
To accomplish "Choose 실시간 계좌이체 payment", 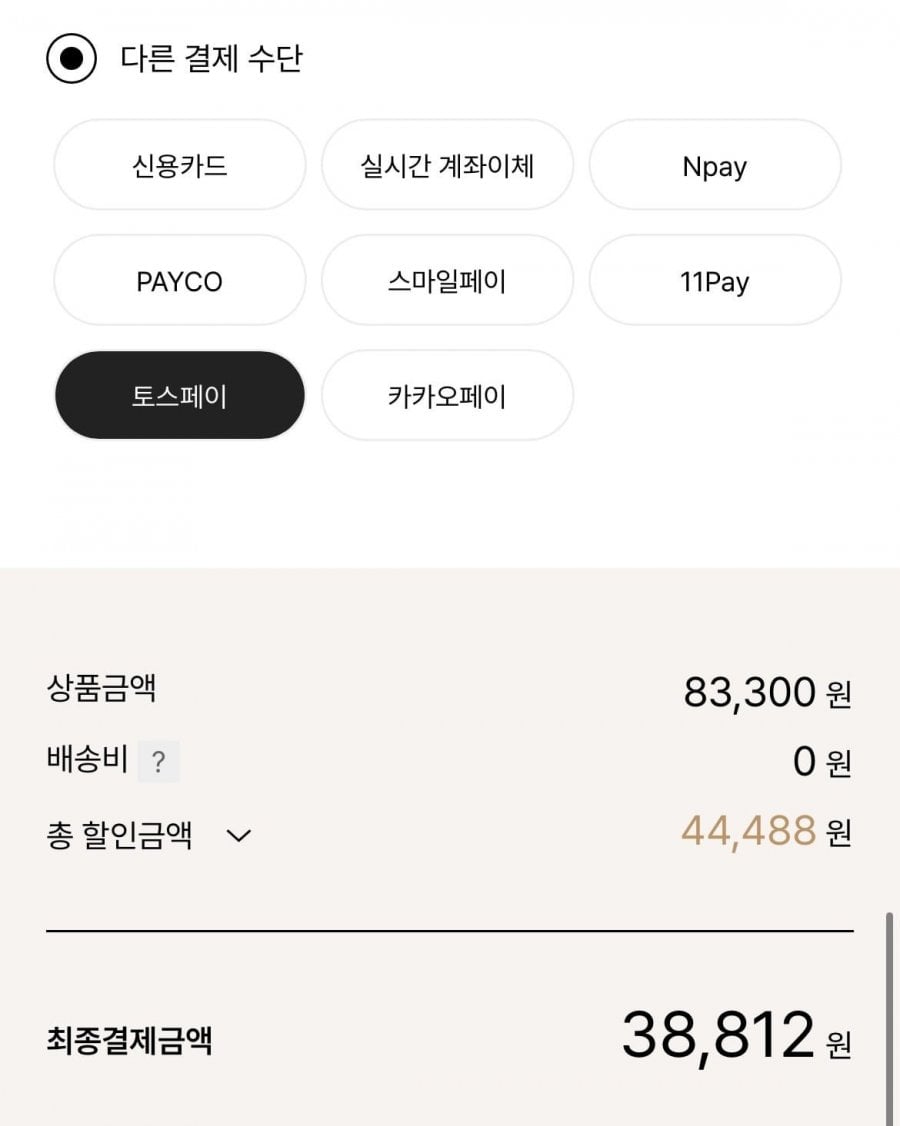I will 447,166.
